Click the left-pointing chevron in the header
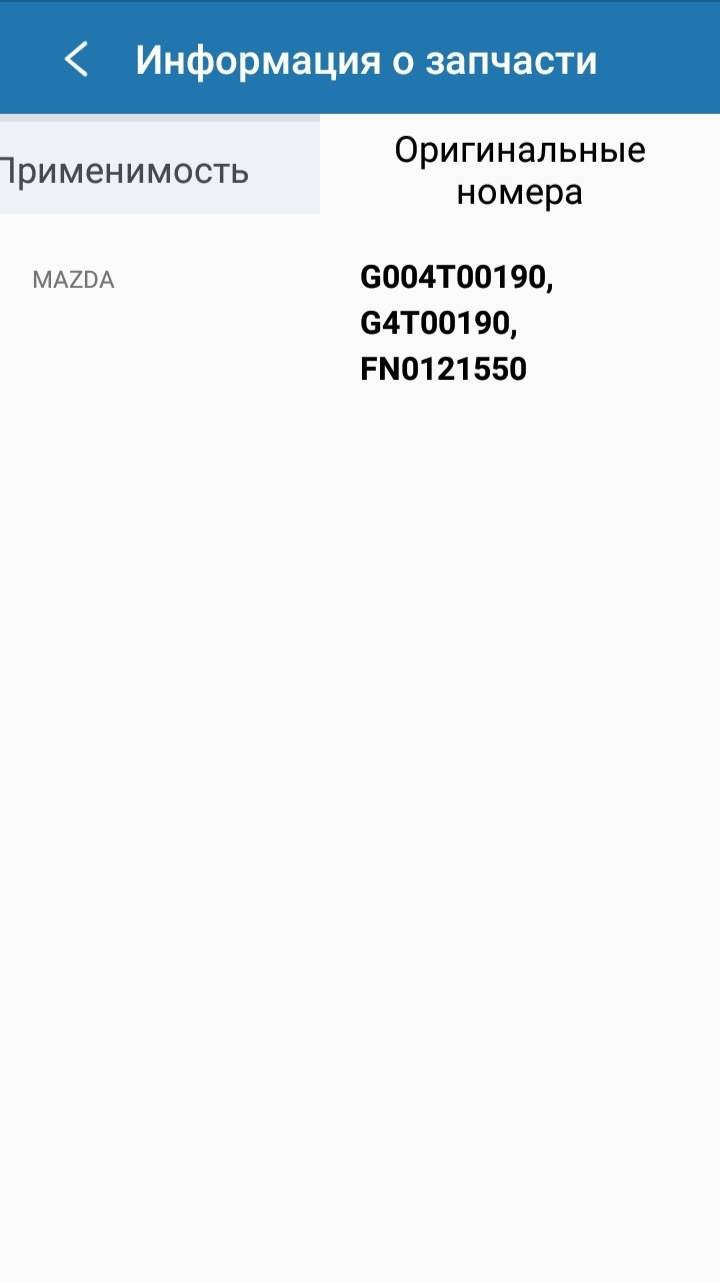The image size is (720, 1283). (76, 60)
